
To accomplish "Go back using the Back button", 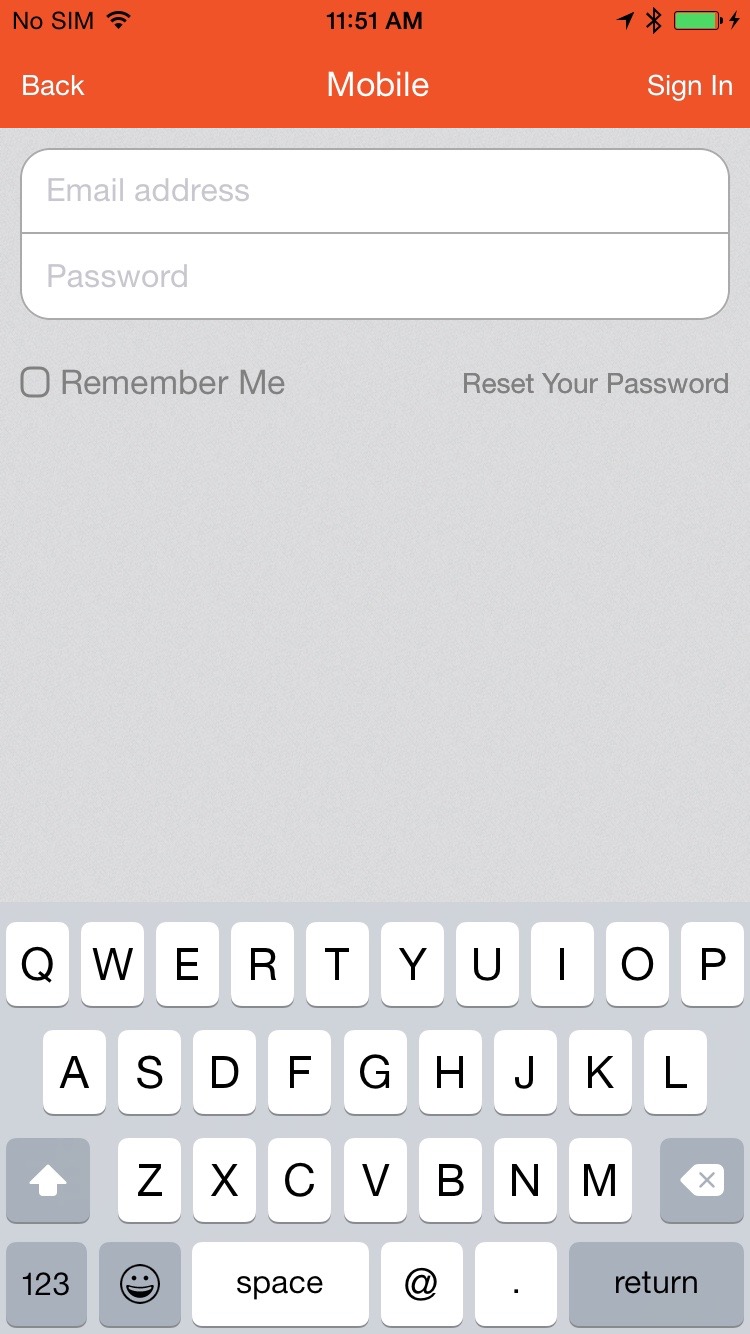I will coord(53,86).
